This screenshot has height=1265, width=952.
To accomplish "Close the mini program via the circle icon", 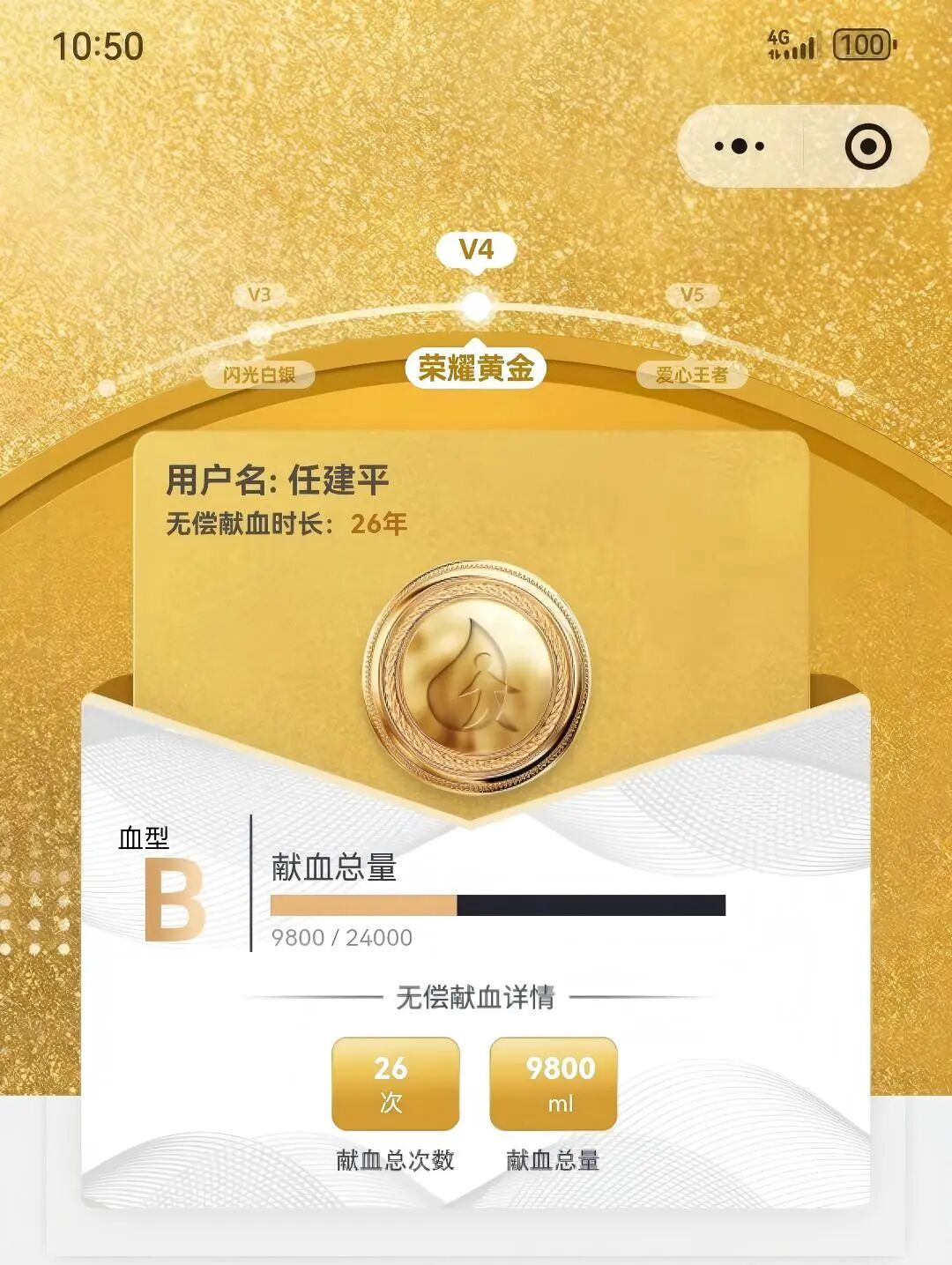I will click(867, 146).
